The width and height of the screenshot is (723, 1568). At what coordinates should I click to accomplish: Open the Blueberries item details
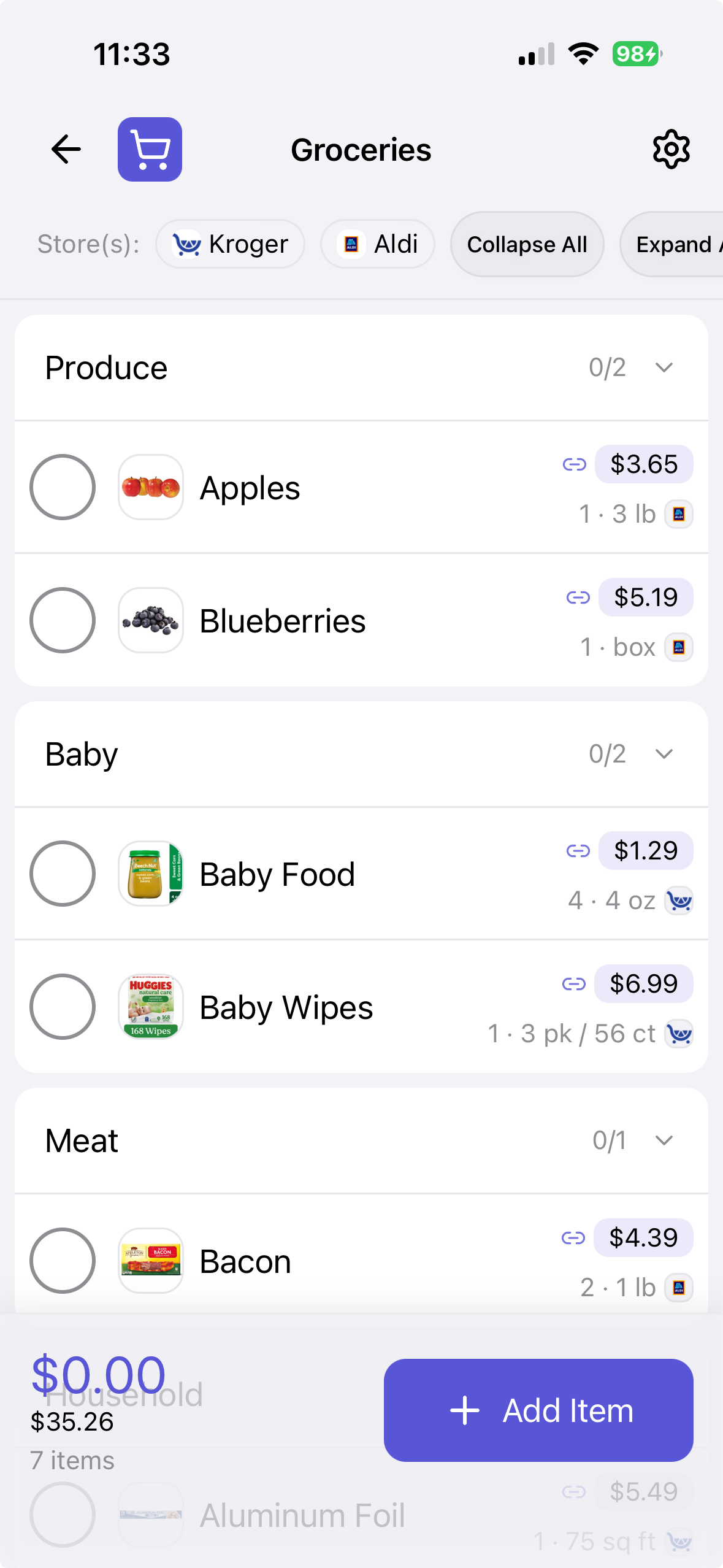[x=283, y=621]
